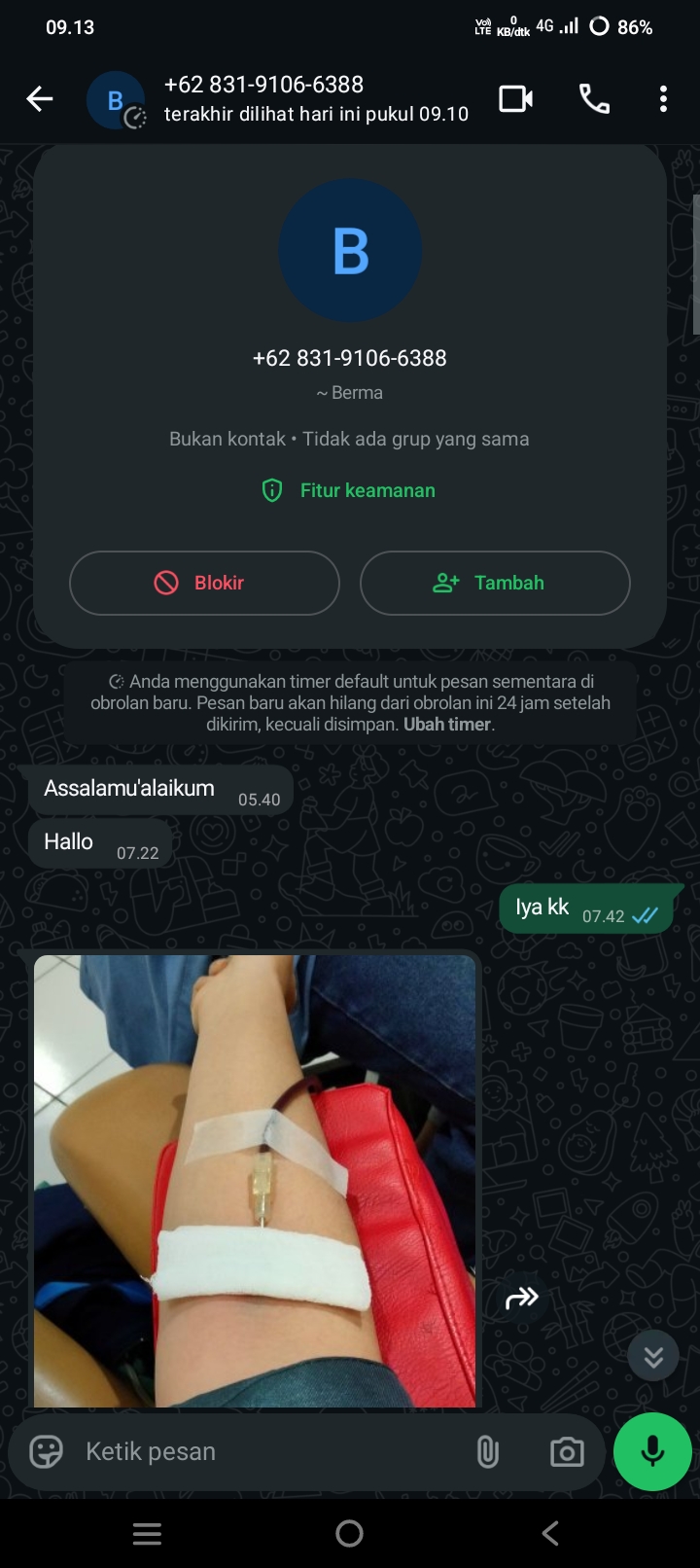Open the system recent apps
This screenshot has height=1568, width=700.
click(x=147, y=1534)
